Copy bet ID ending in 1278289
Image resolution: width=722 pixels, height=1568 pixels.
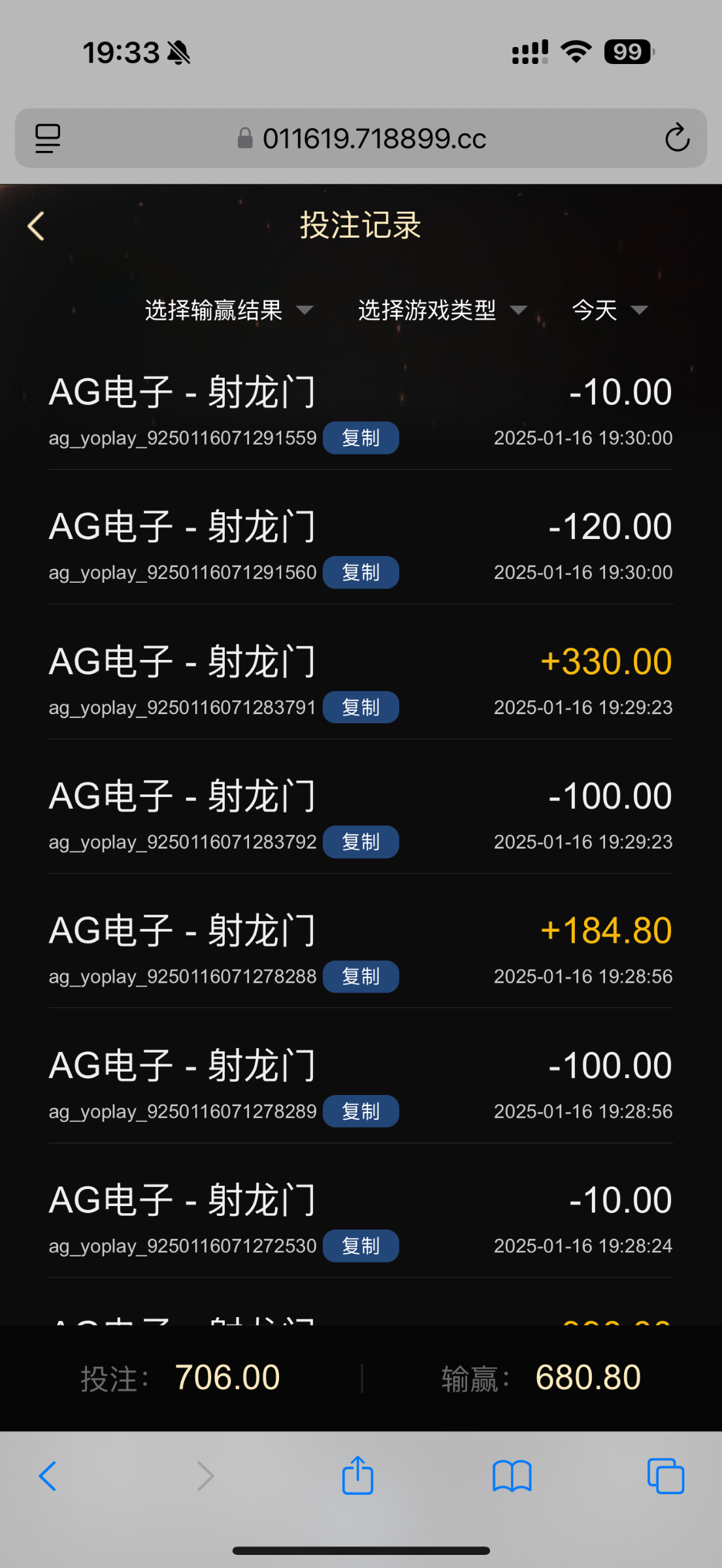point(361,1111)
